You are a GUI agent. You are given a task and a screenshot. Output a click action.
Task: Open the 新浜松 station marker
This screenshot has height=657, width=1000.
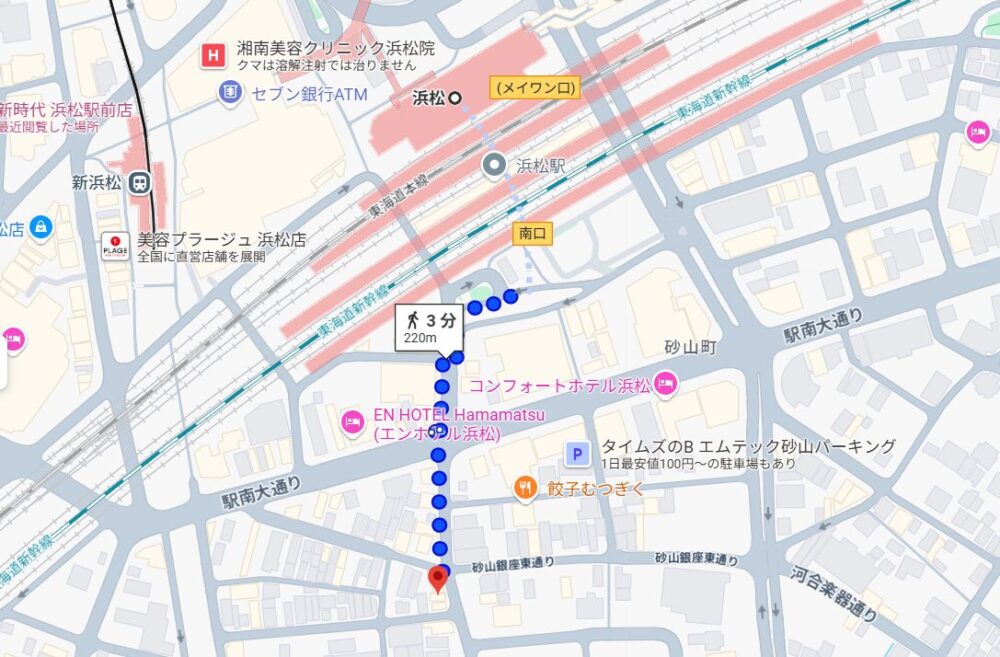click(139, 183)
